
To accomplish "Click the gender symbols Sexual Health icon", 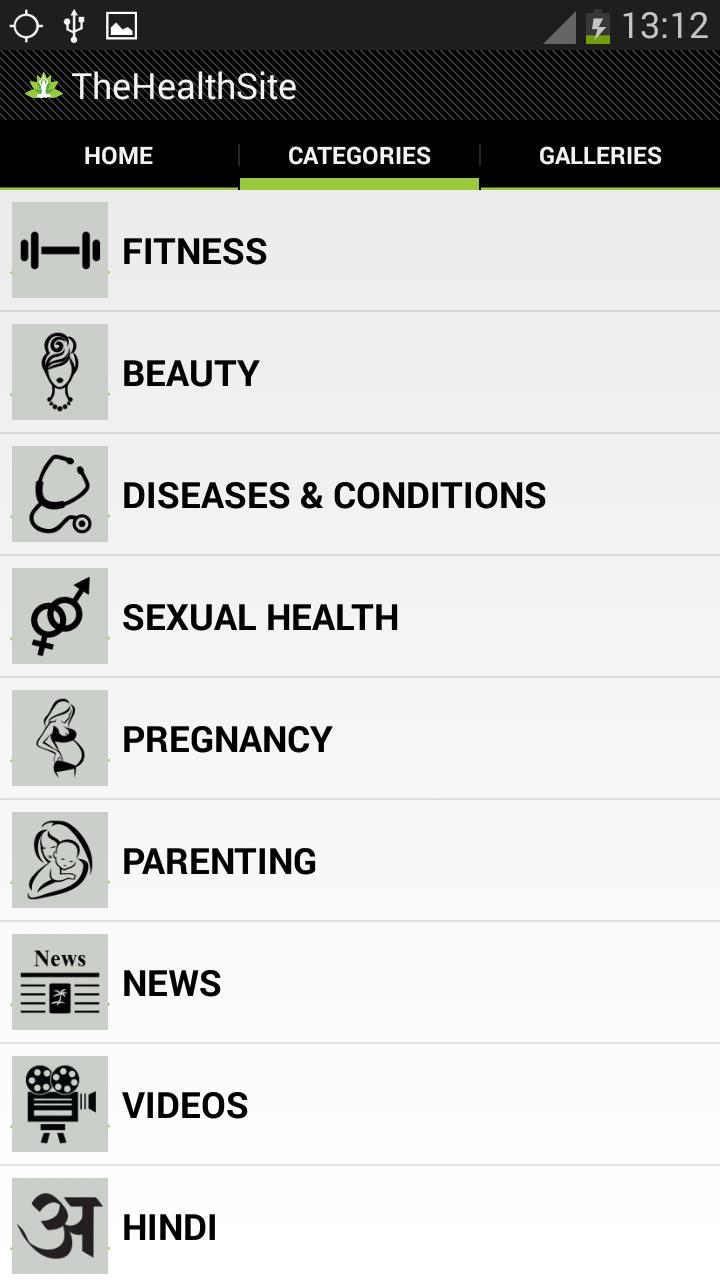I will coord(59,616).
